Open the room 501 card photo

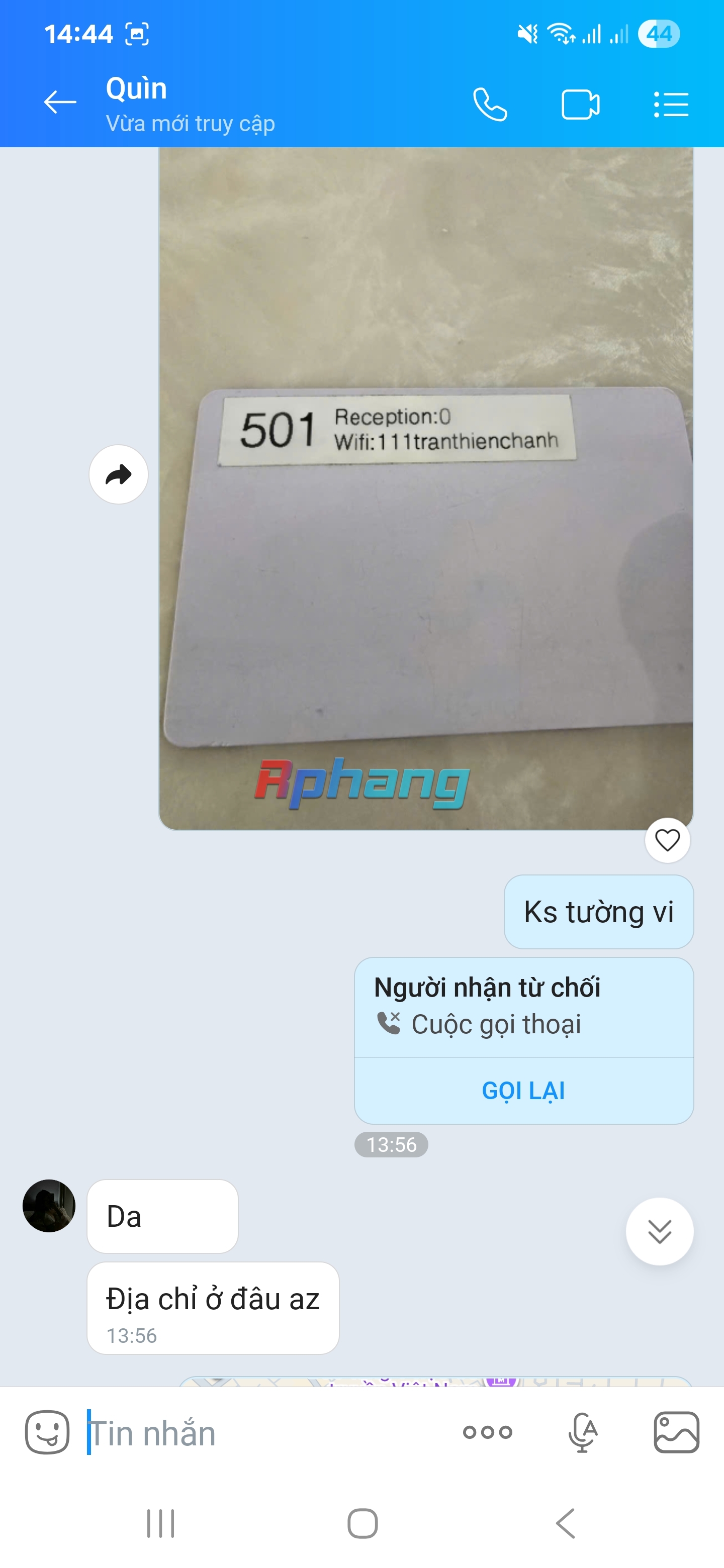coord(426,488)
